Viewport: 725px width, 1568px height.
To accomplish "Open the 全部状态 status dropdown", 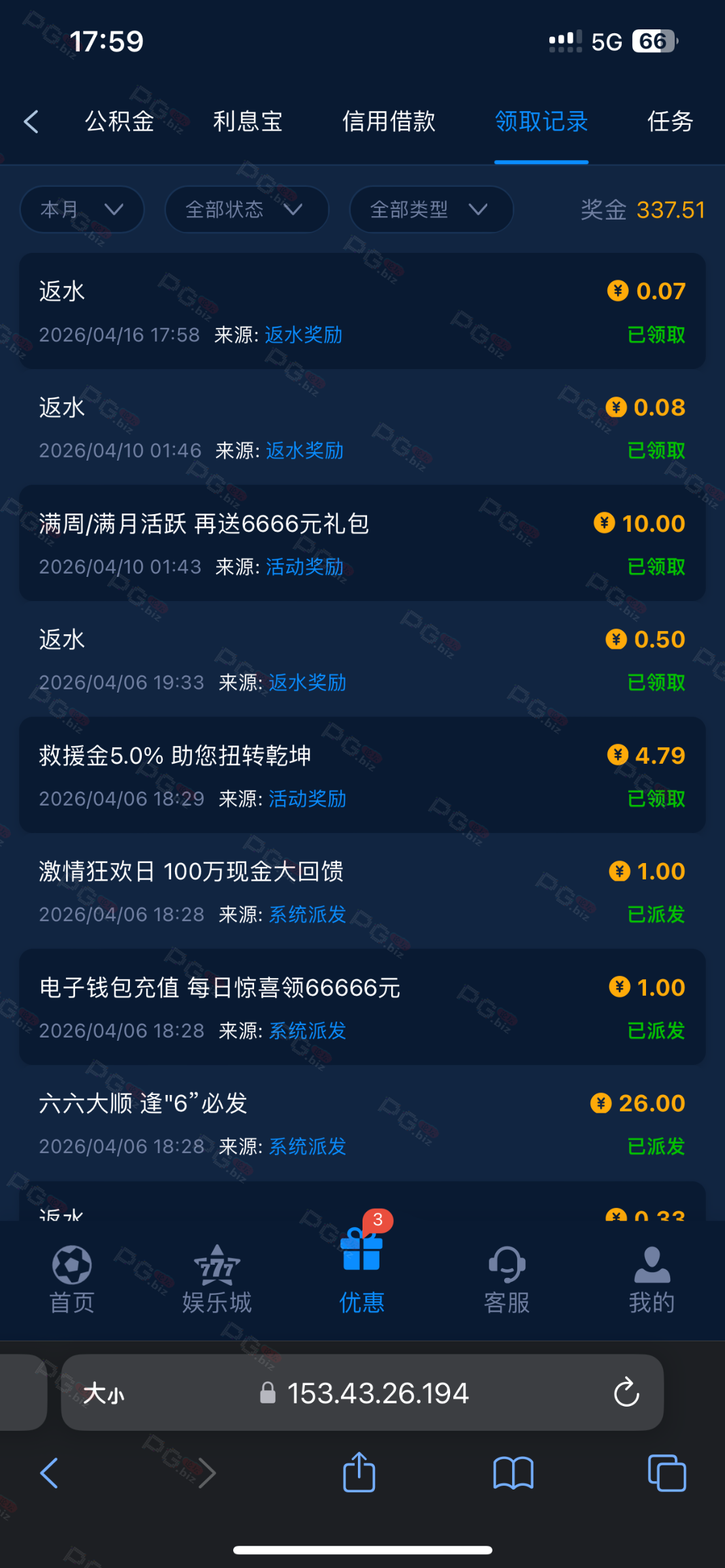I will [246, 210].
